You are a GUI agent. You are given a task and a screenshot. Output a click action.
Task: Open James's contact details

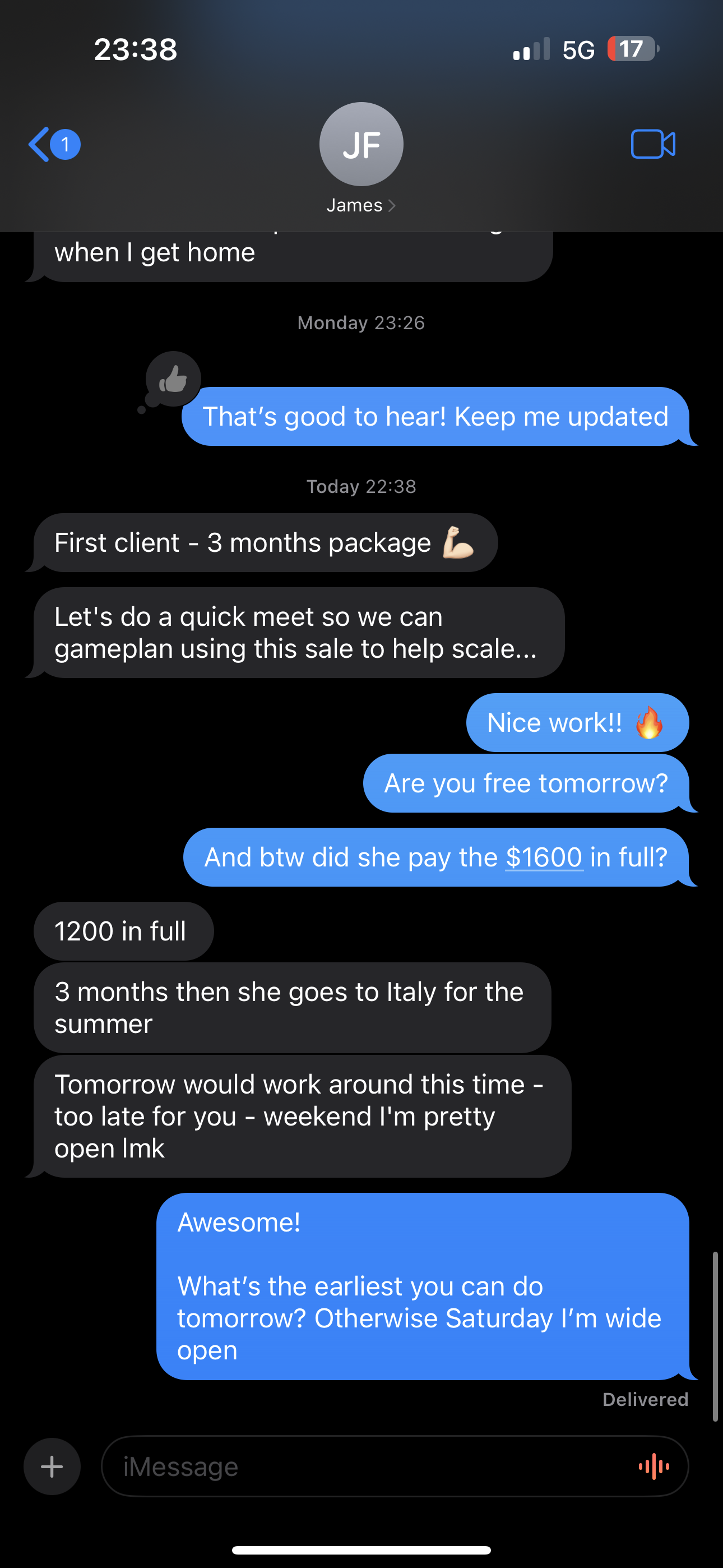coord(361,159)
